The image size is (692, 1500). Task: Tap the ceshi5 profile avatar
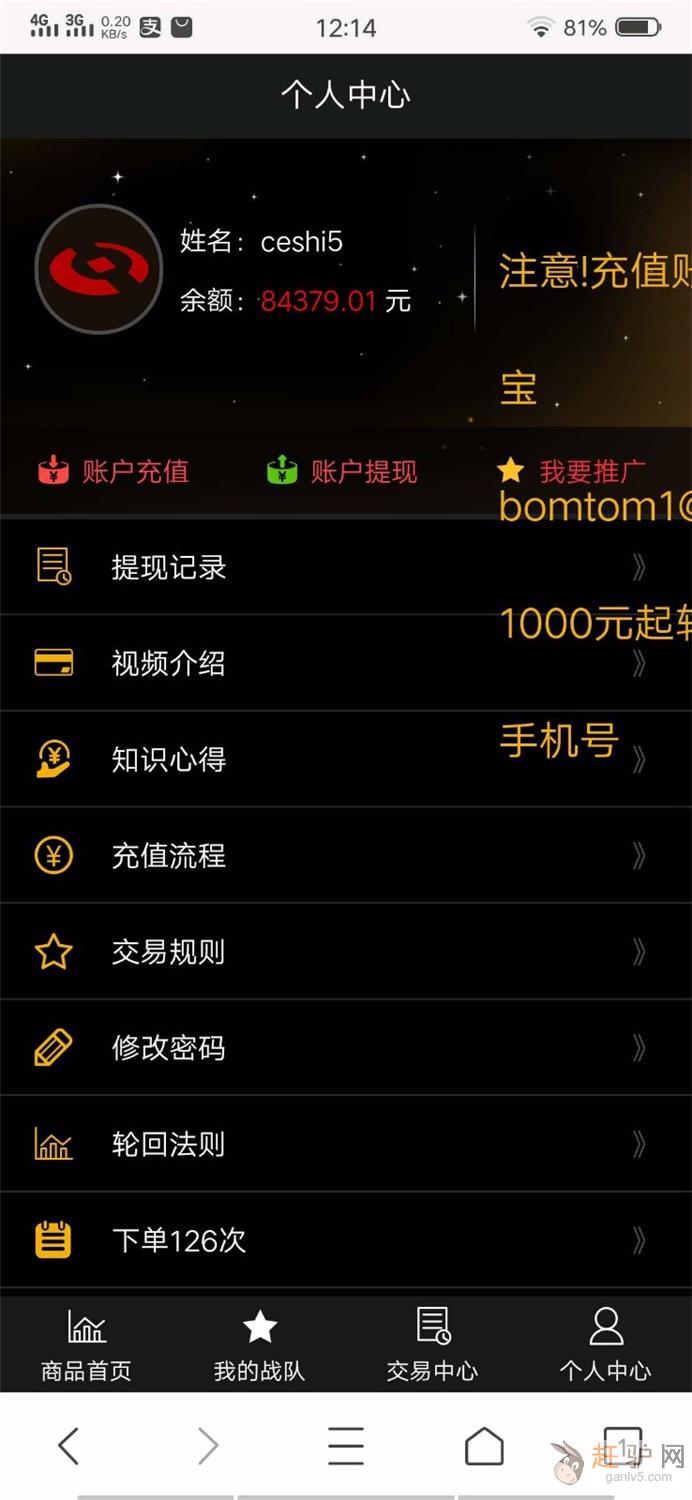[x=98, y=268]
